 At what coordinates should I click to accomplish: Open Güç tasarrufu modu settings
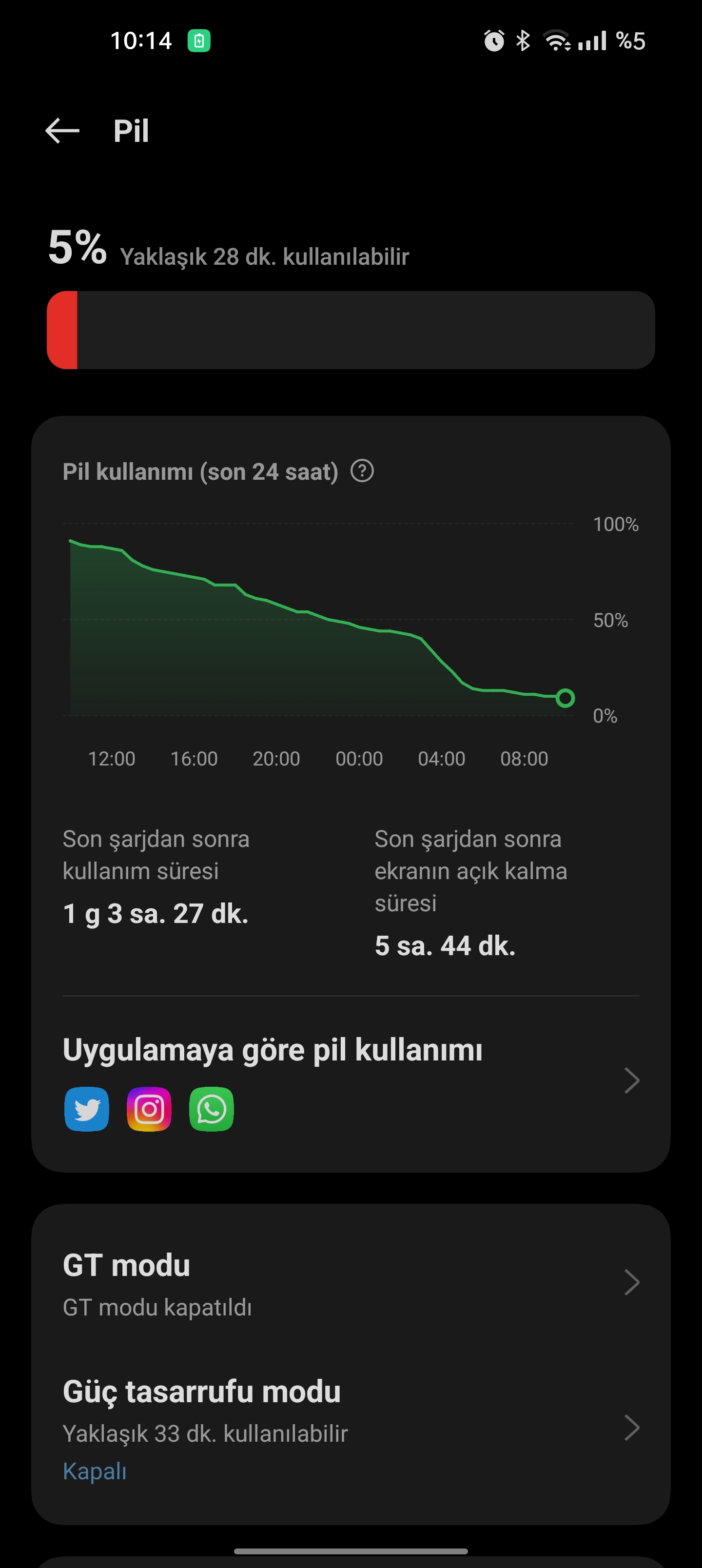click(x=351, y=1429)
